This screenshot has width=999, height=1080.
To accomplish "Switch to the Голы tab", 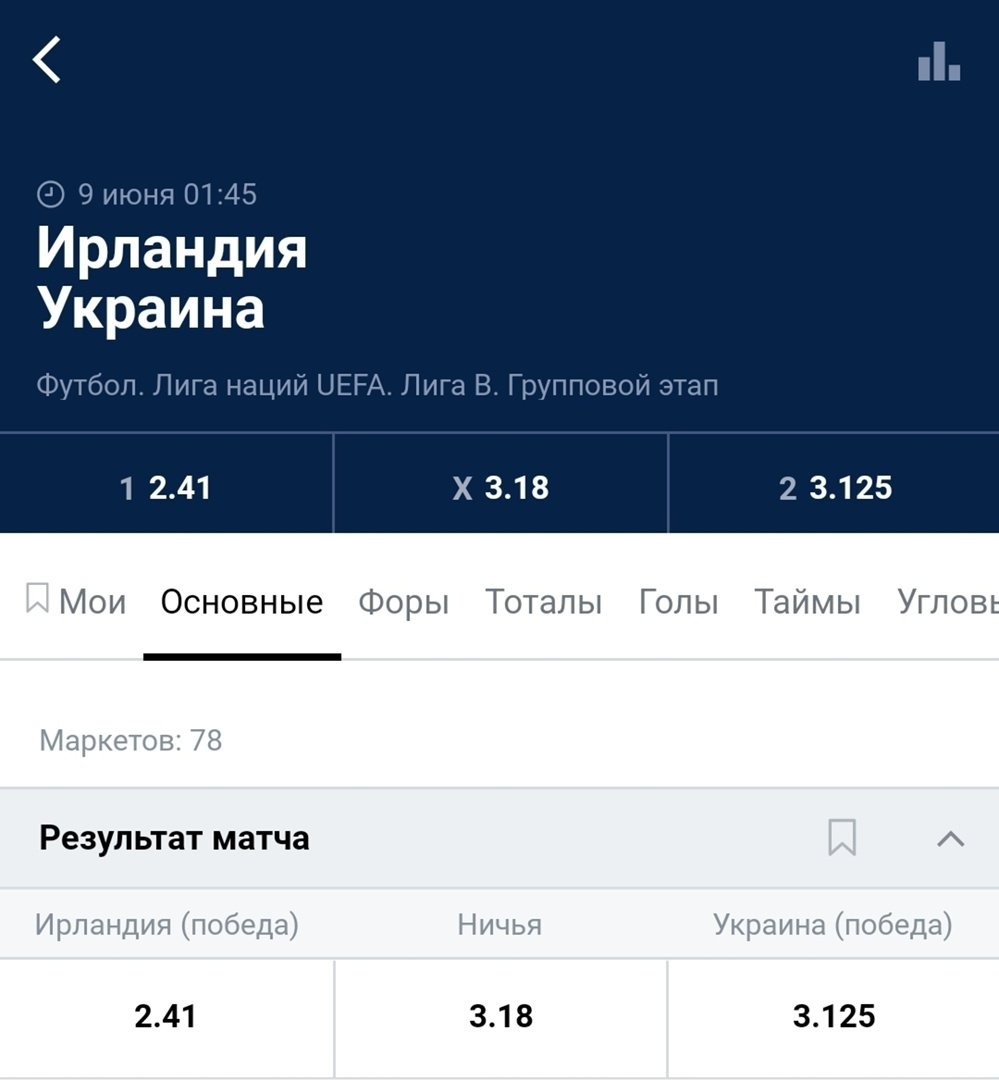I will click(678, 602).
